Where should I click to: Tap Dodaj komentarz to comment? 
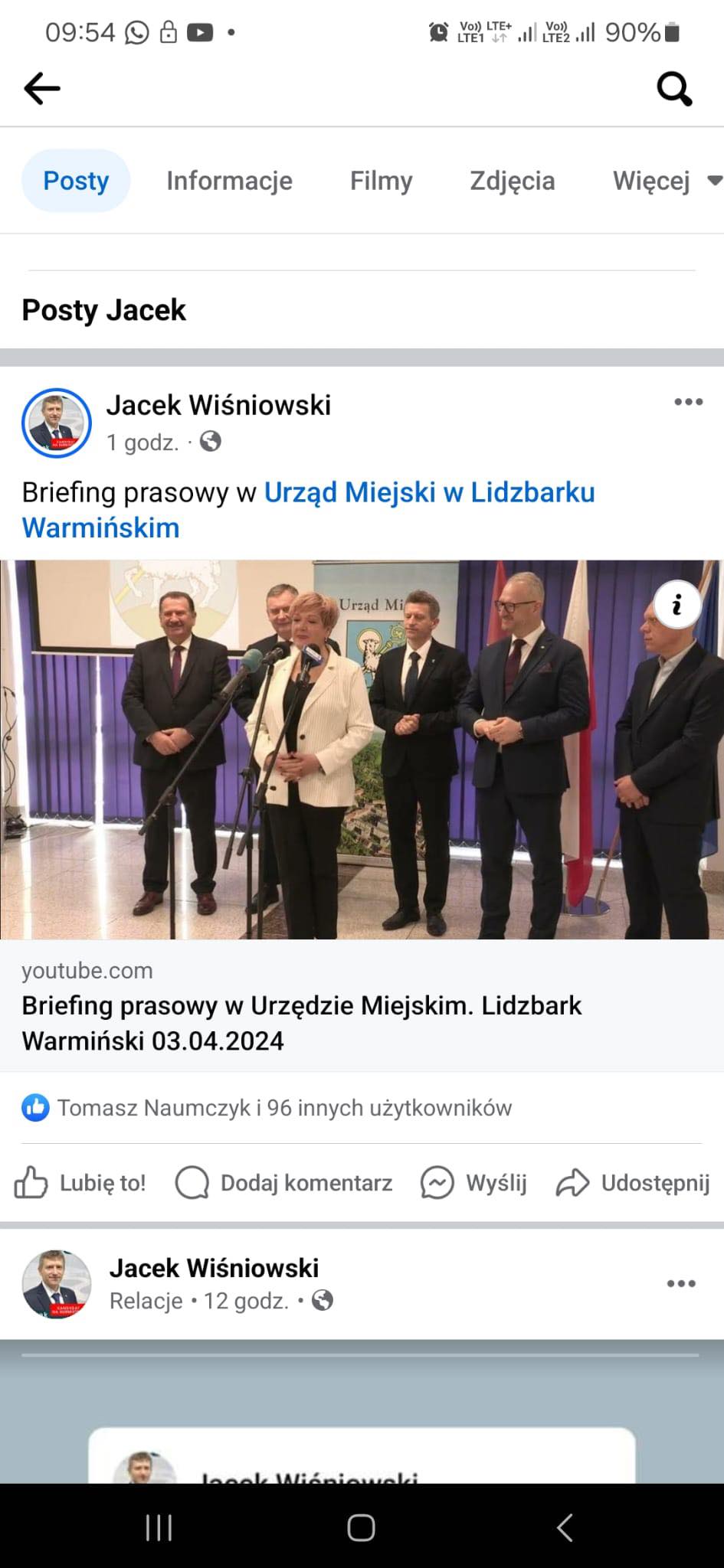[x=283, y=1183]
